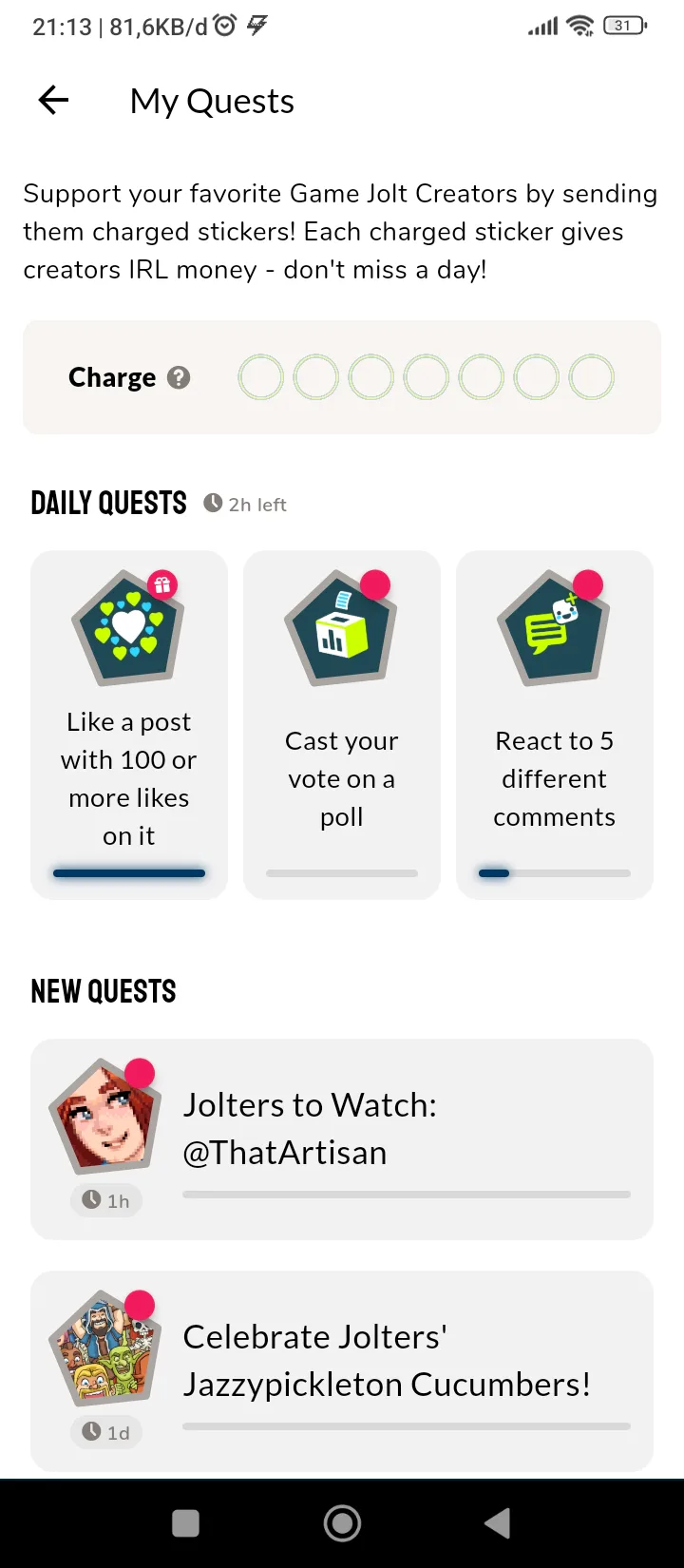Tap the system home button

(342, 1523)
